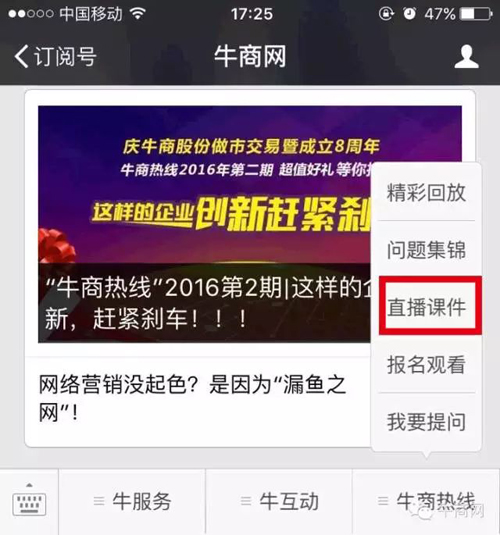Collapse the 牛商热线 bottom menu
Image resolution: width=500 pixels, height=535 pixels.
(x=426, y=501)
